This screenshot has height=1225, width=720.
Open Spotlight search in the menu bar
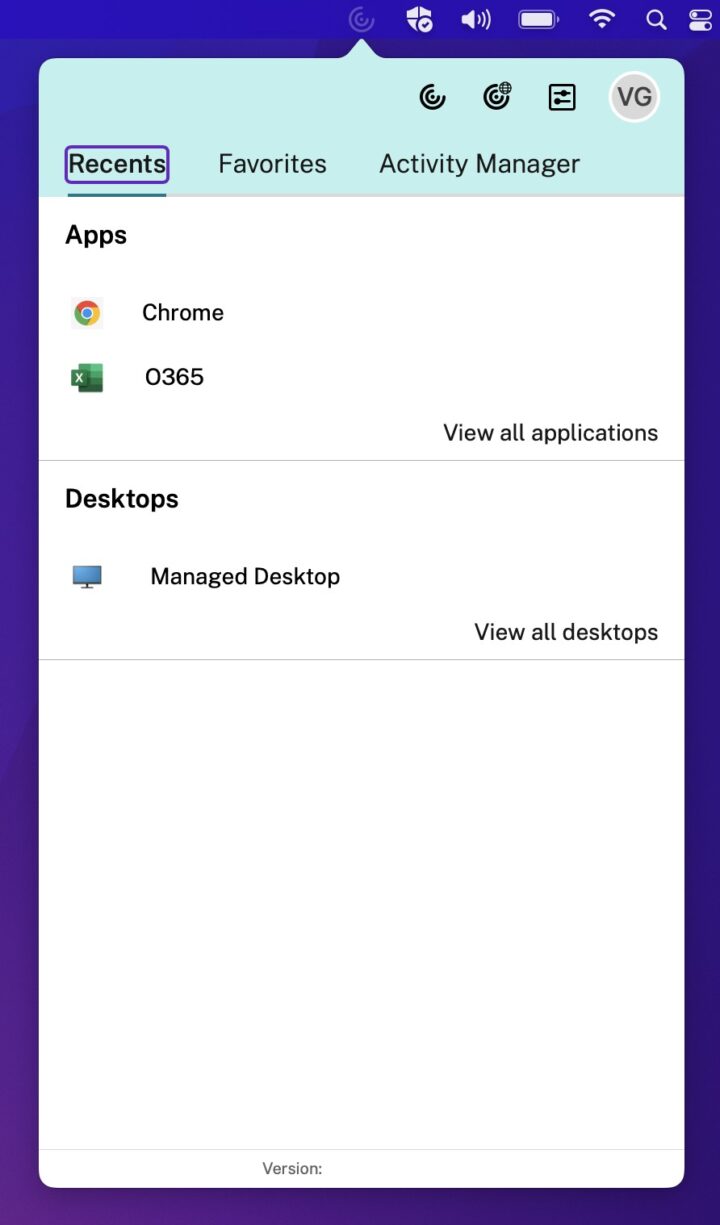[656, 19]
